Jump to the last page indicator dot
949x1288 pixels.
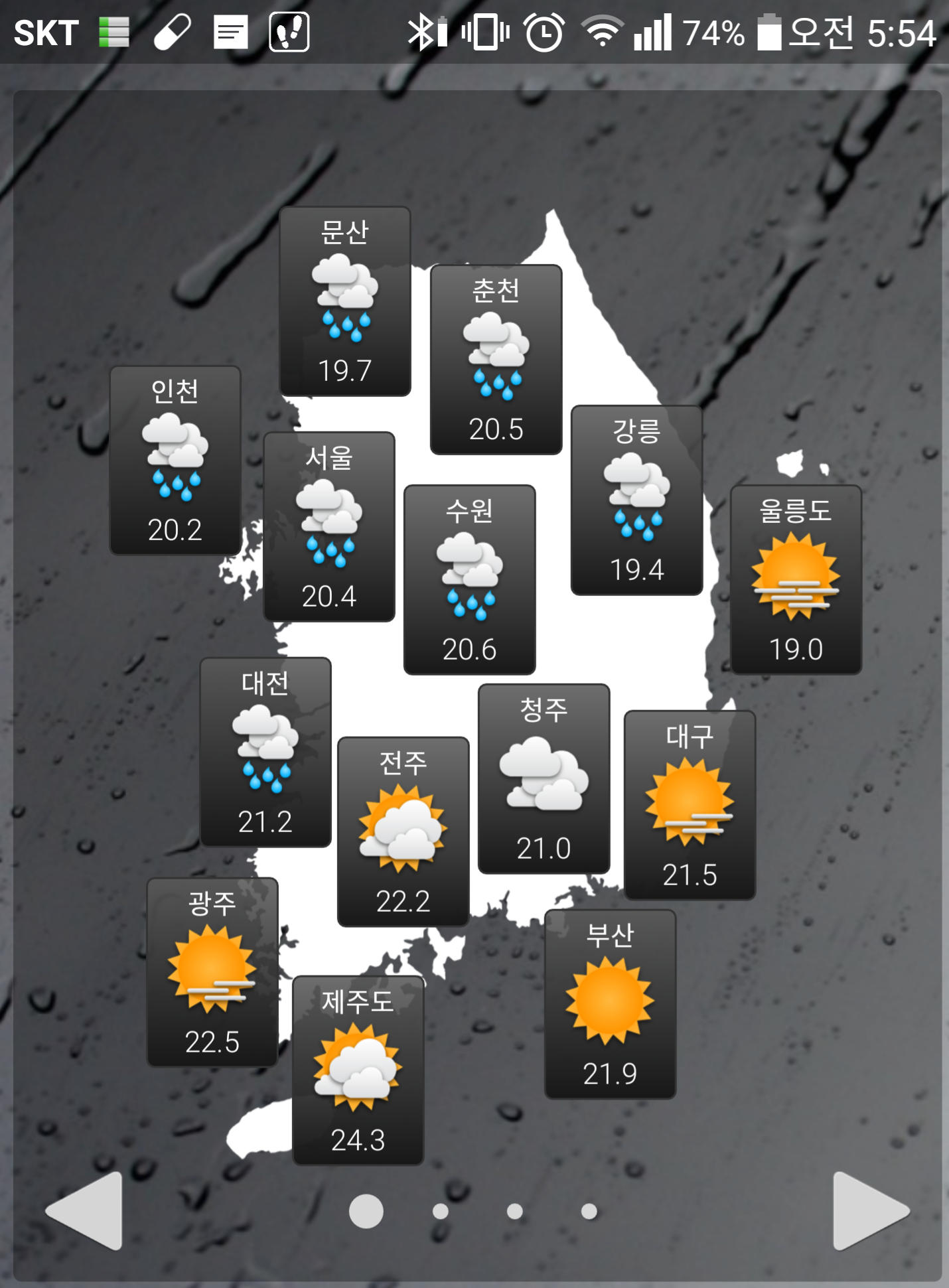click(589, 1211)
